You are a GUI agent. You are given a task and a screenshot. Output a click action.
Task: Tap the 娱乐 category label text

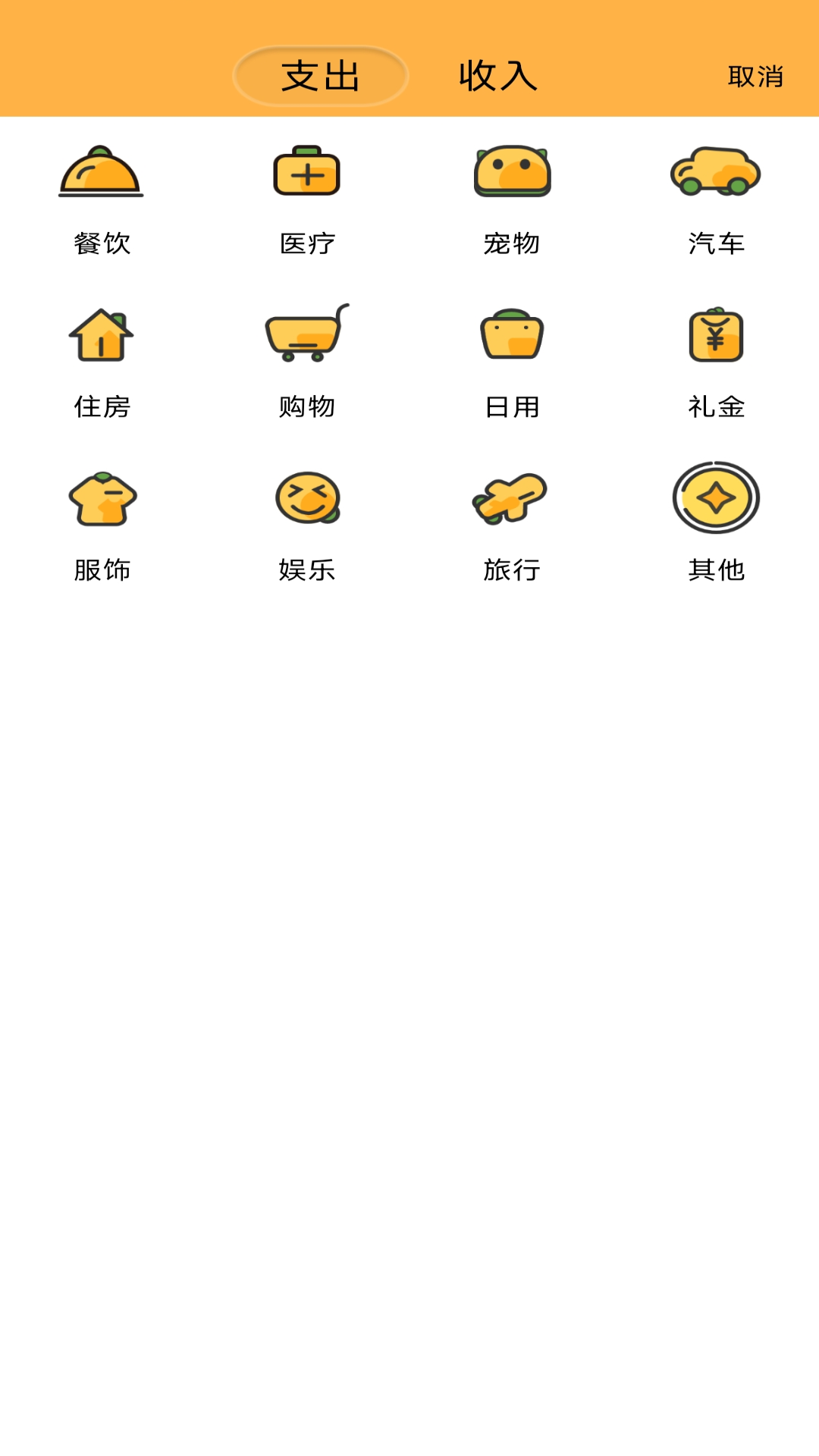[x=306, y=570]
